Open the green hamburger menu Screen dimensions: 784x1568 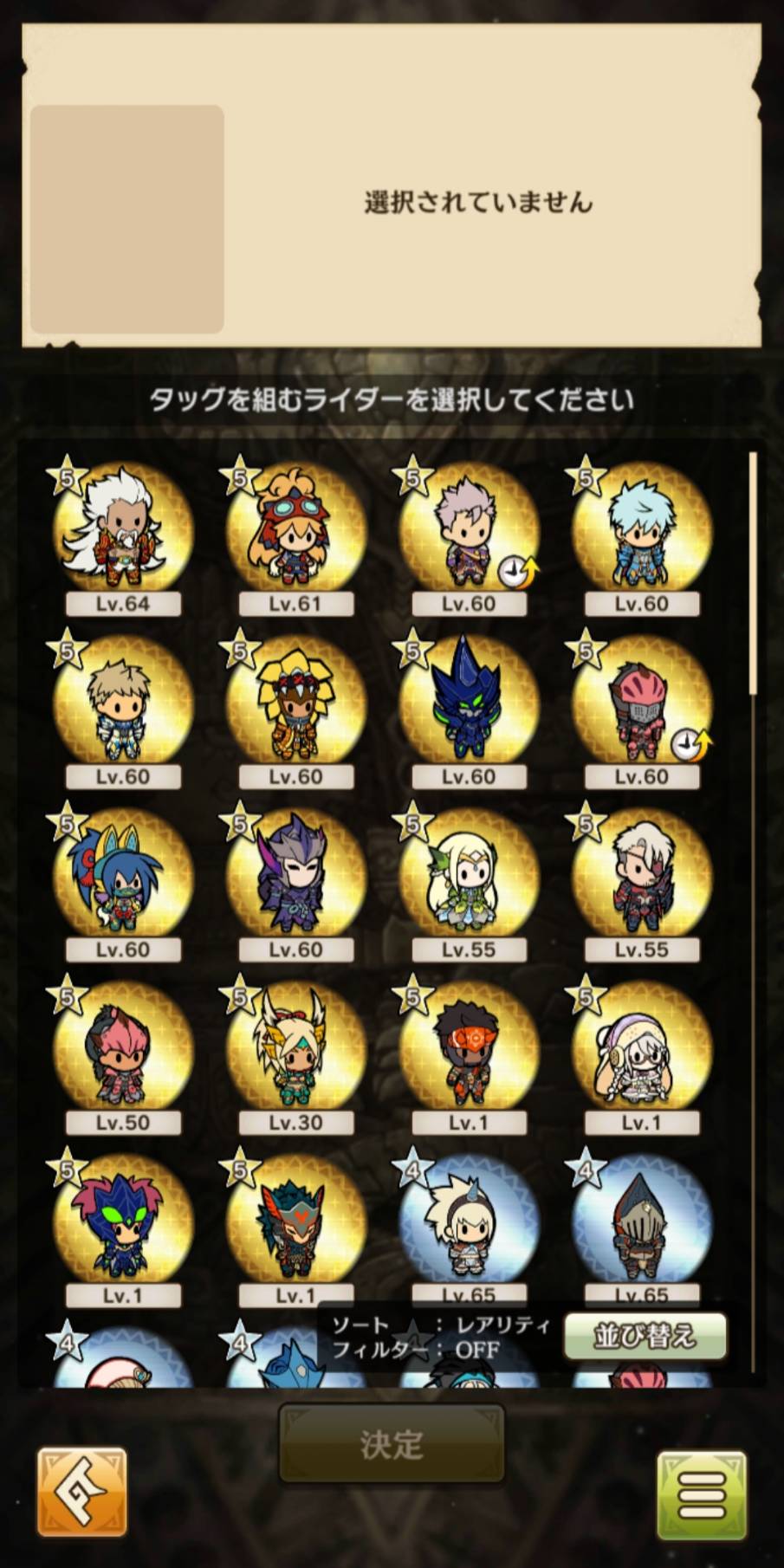click(x=701, y=1495)
